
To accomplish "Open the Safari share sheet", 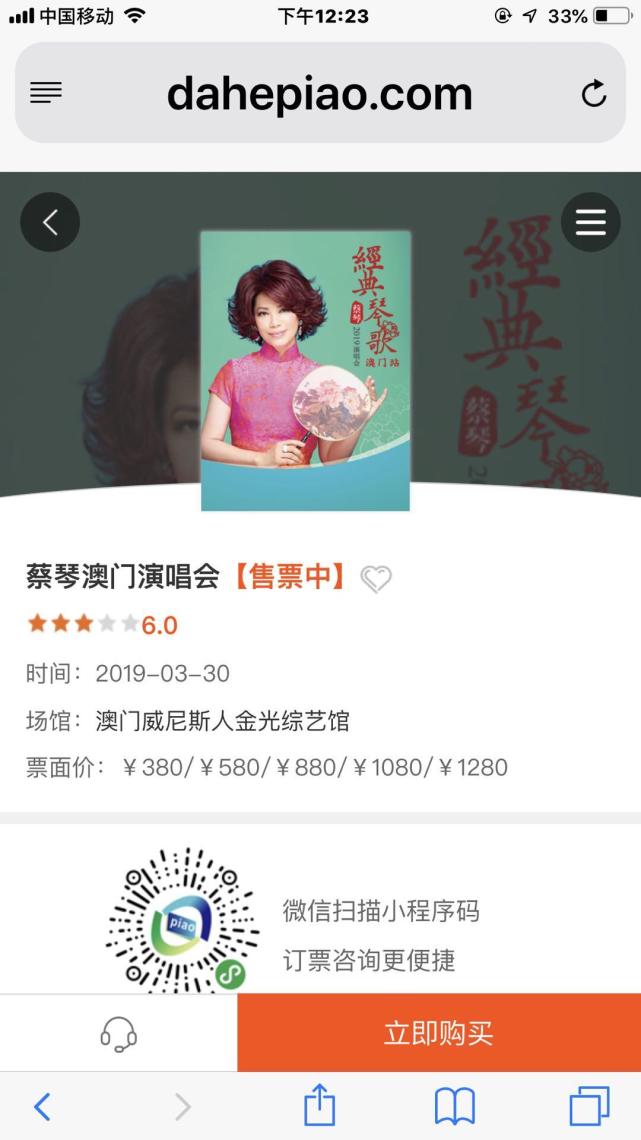I will 319,1106.
